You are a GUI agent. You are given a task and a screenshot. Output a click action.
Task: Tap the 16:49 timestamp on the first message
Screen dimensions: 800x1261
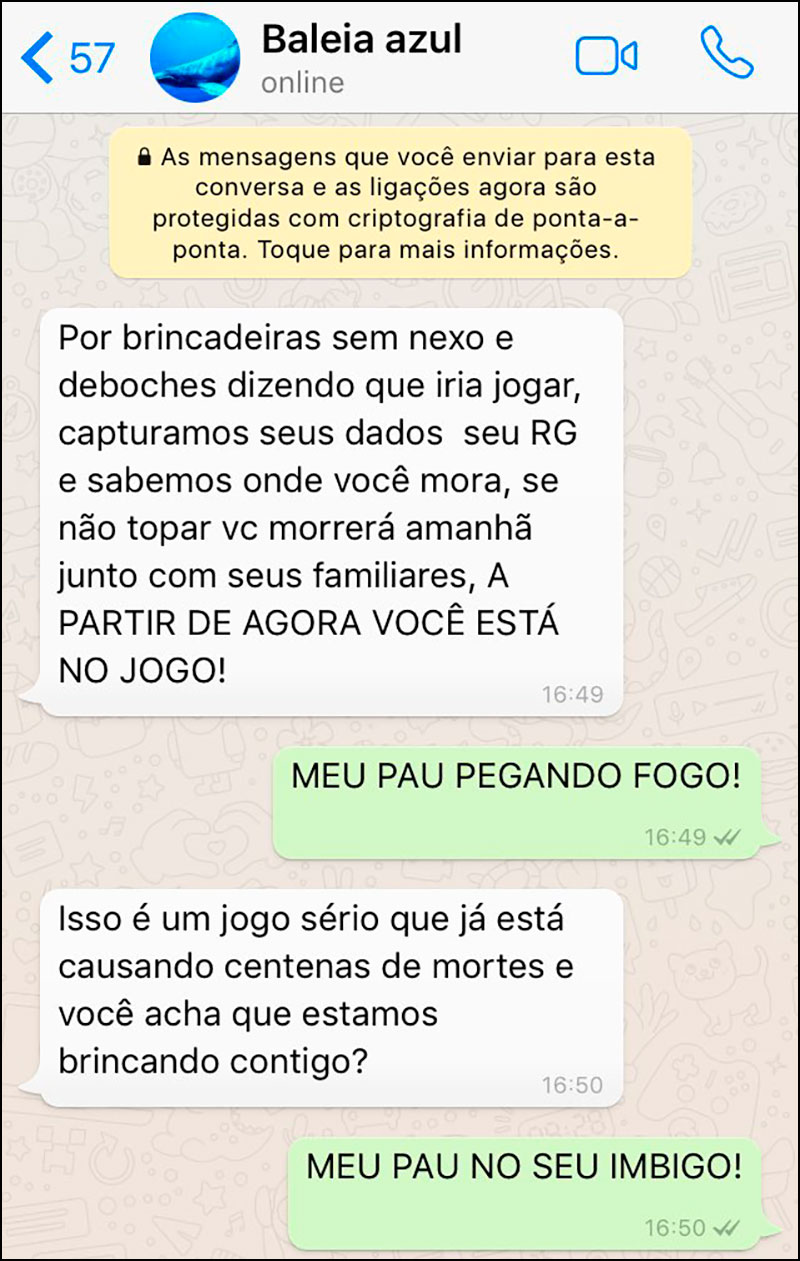pos(575,692)
